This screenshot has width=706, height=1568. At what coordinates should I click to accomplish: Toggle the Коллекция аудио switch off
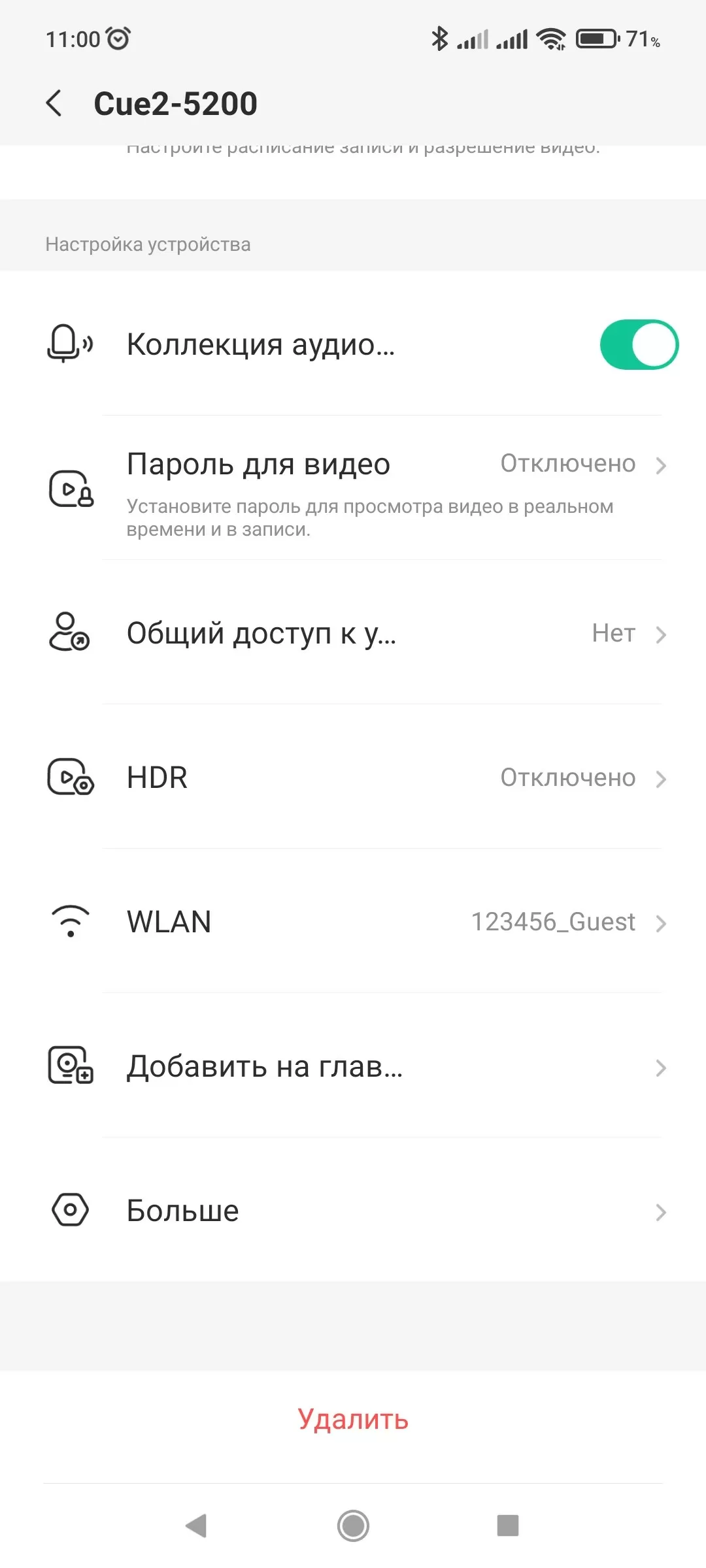click(639, 344)
